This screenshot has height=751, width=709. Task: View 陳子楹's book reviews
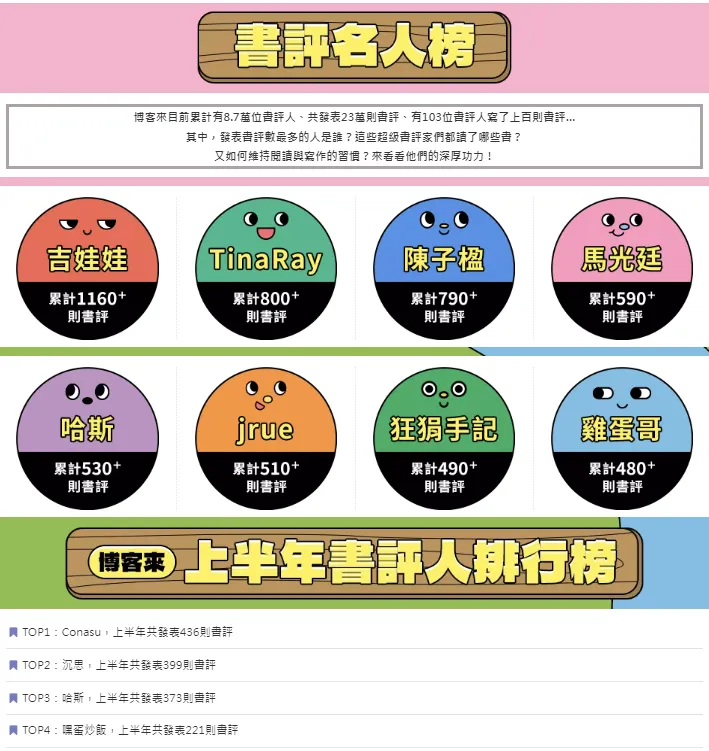click(444, 268)
